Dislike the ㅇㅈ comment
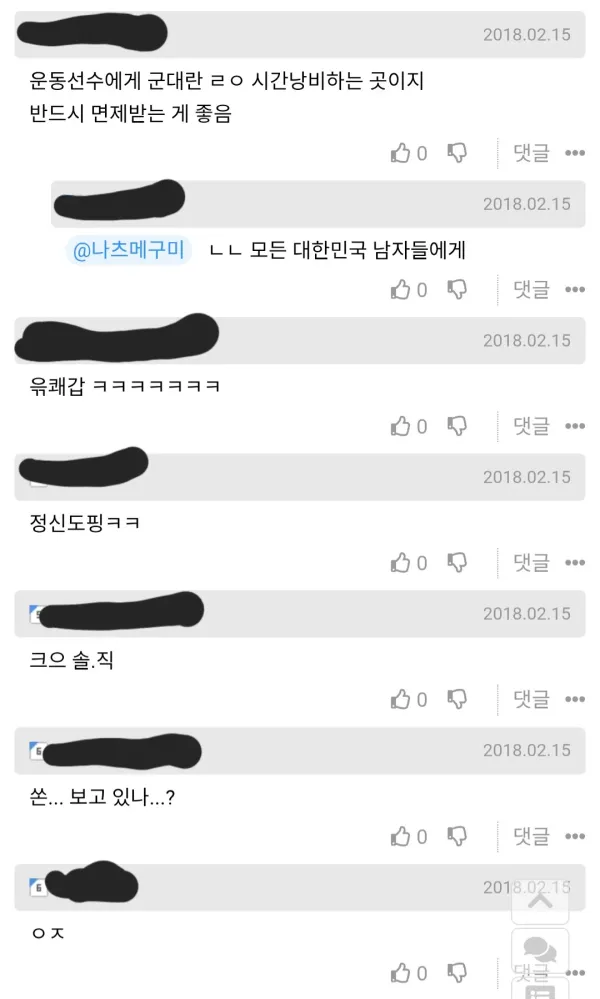 pyautogui.click(x=457, y=974)
